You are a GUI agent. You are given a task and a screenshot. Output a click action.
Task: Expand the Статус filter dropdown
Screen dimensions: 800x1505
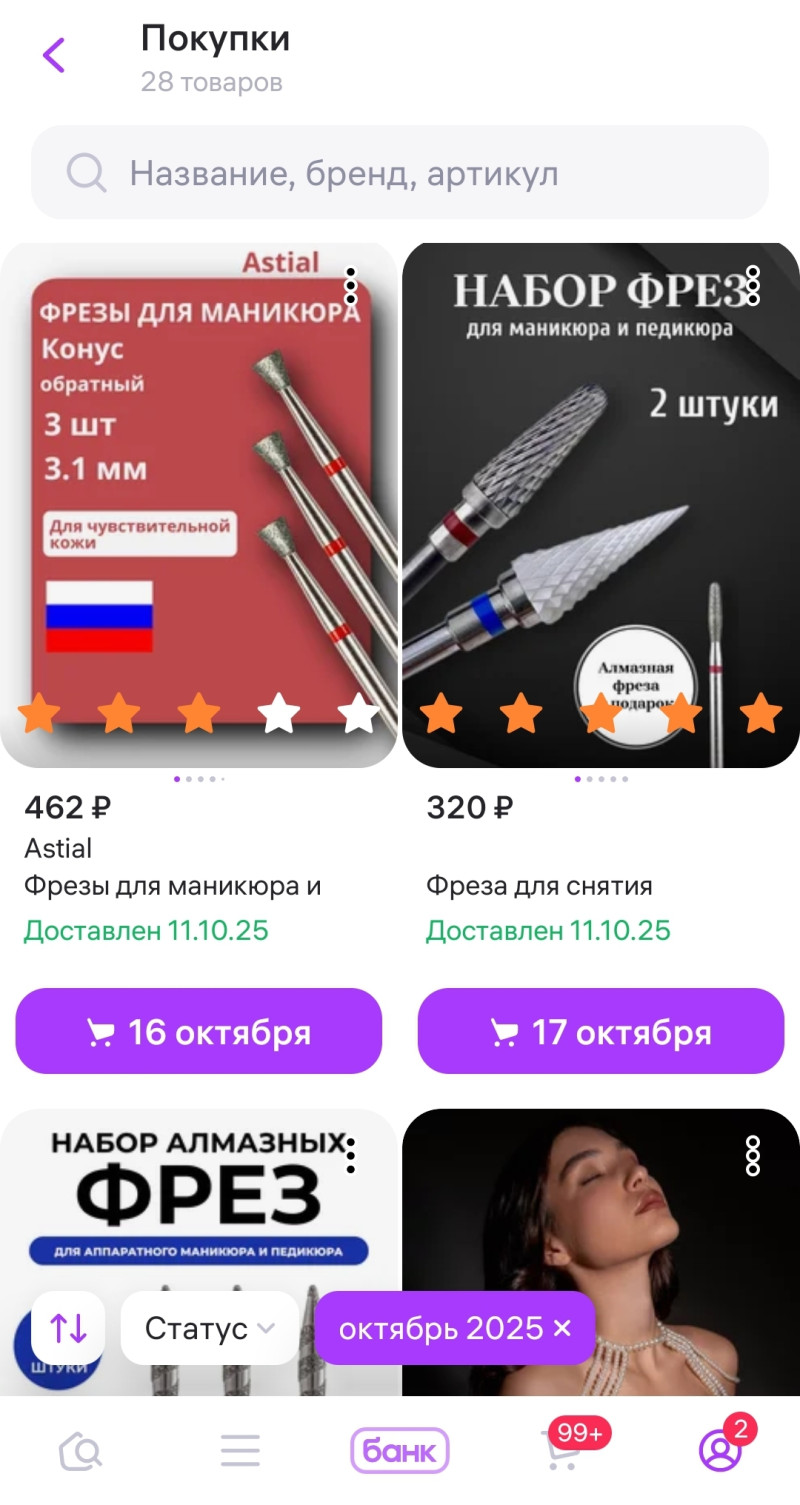click(209, 1328)
